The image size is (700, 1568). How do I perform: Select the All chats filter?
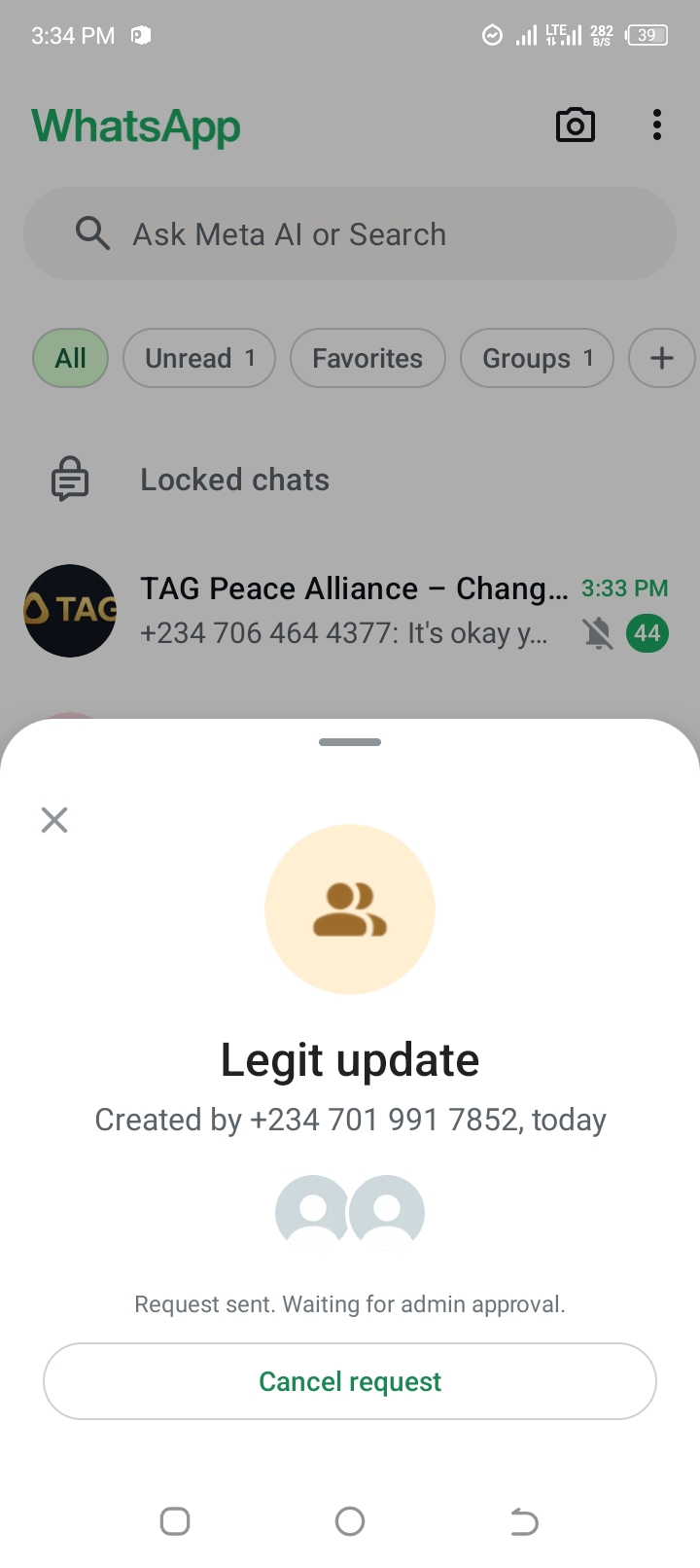click(70, 358)
